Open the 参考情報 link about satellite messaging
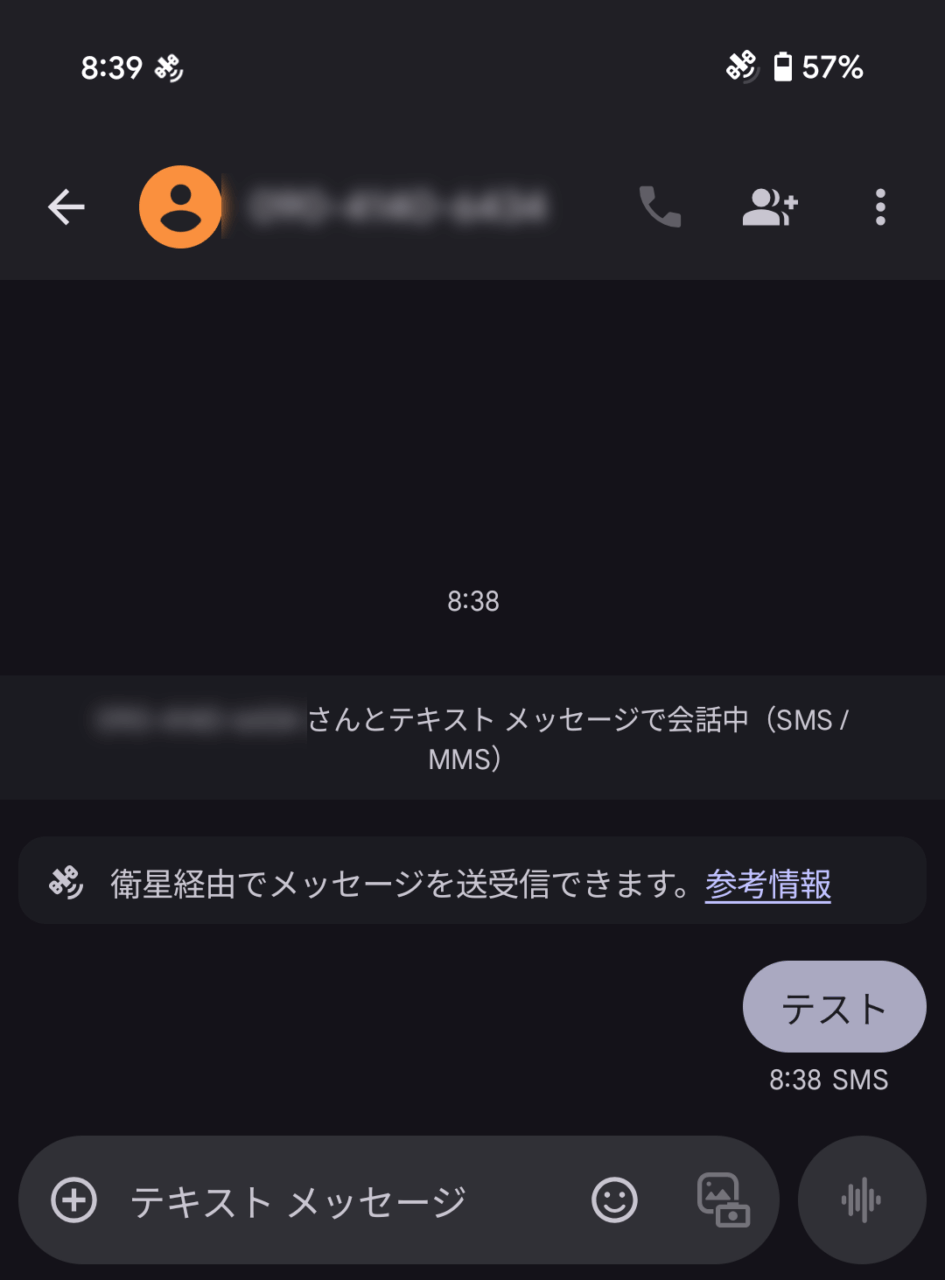This screenshot has height=1280, width=945. click(768, 884)
